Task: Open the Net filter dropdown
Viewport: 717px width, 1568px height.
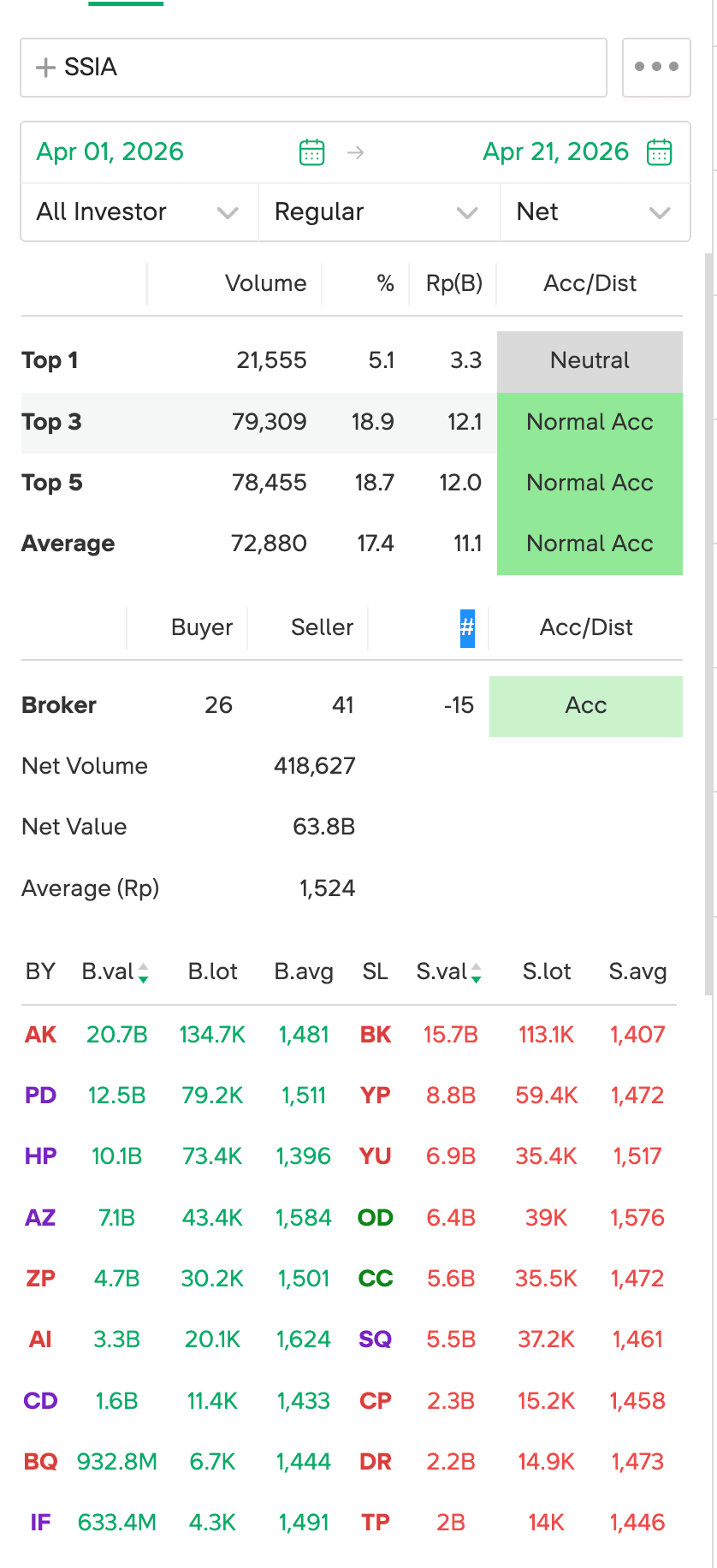Action: 595,211
